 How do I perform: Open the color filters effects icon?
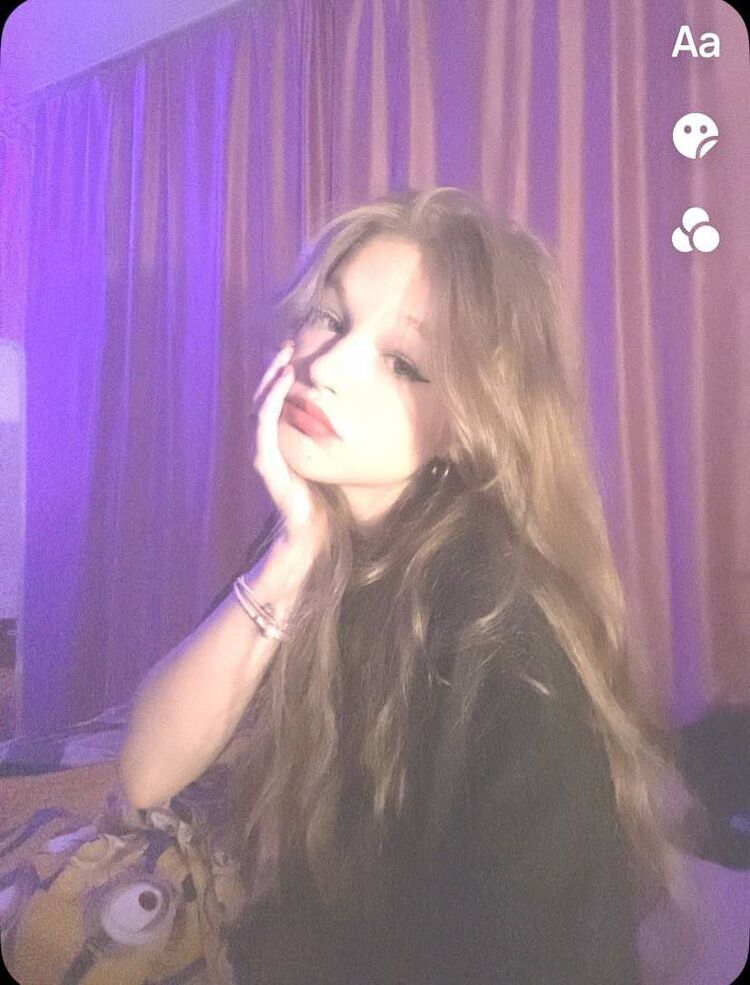[695, 229]
